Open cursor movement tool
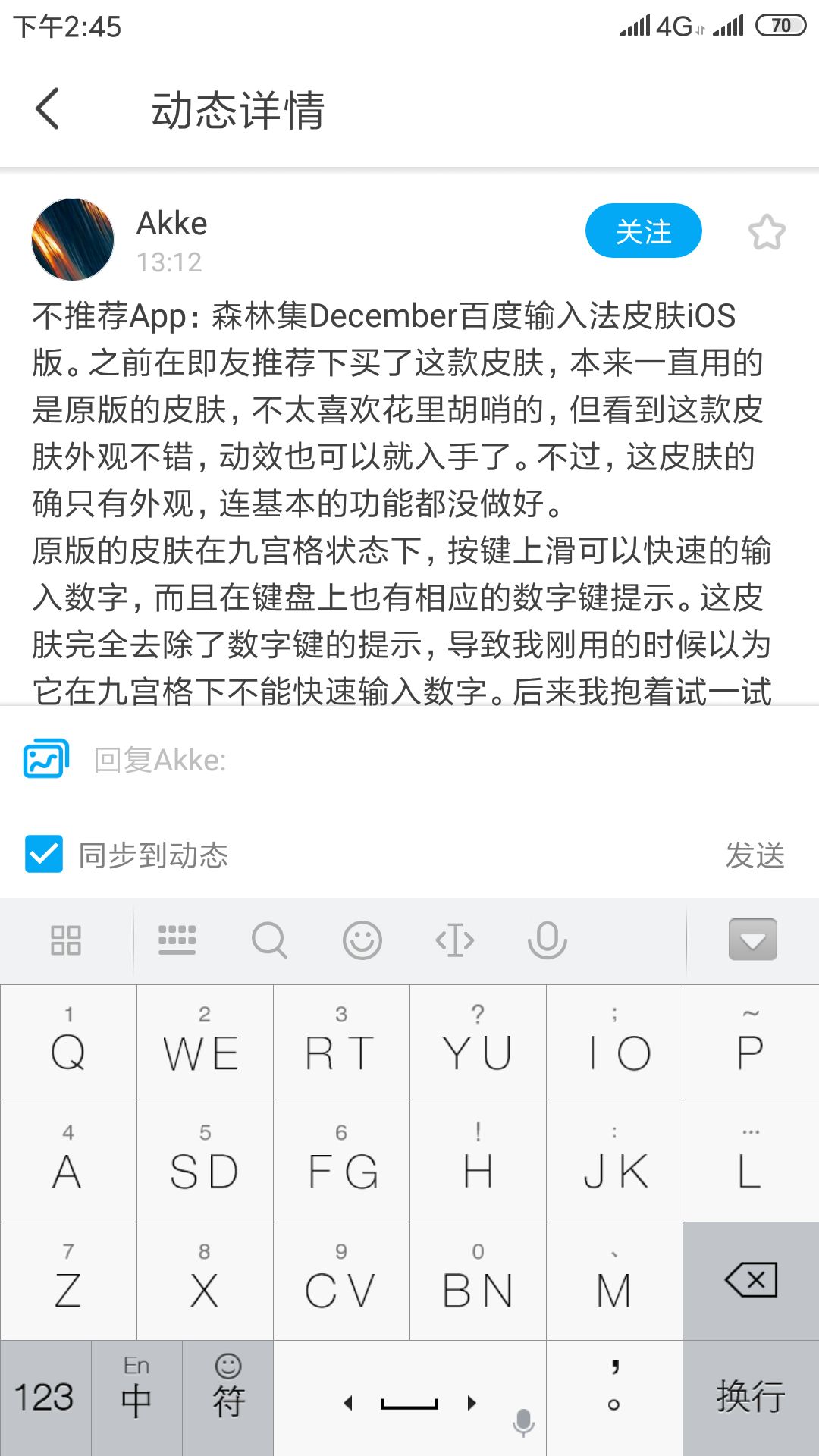This screenshot has width=819, height=1456. tap(455, 940)
